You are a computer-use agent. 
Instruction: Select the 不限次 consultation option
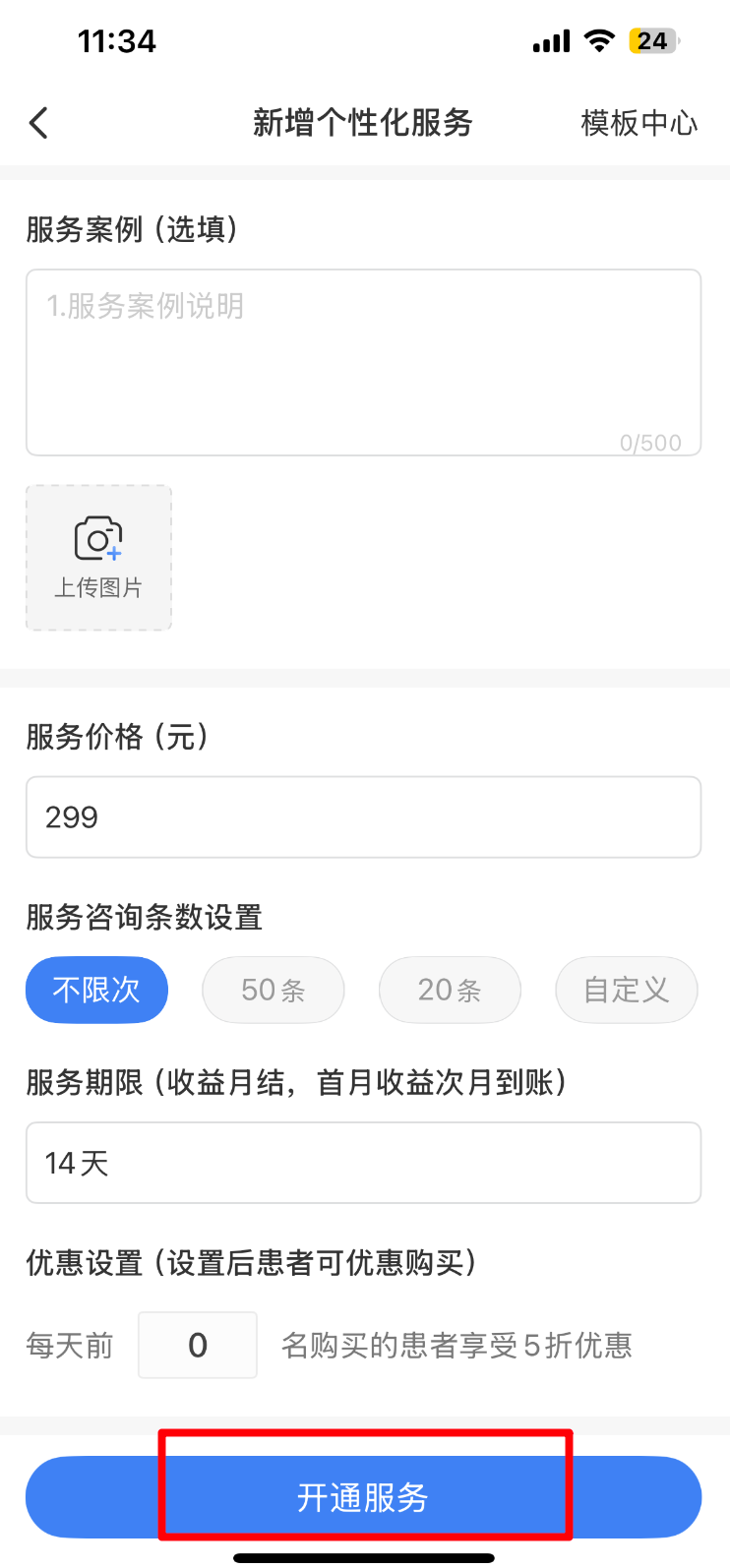[96, 990]
